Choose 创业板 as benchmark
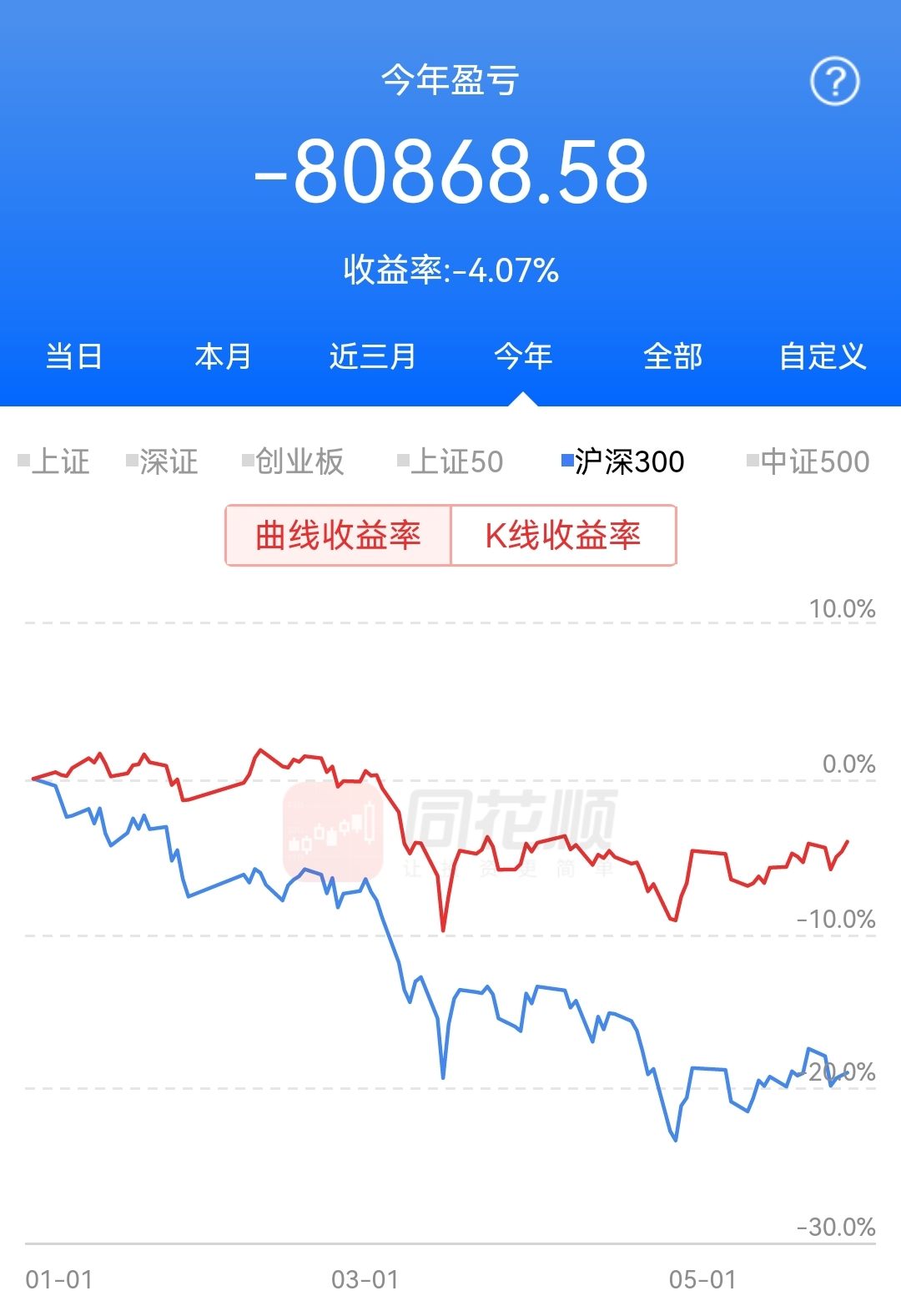Image resolution: width=901 pixels, height=1316 pixels. coord(293,461)
